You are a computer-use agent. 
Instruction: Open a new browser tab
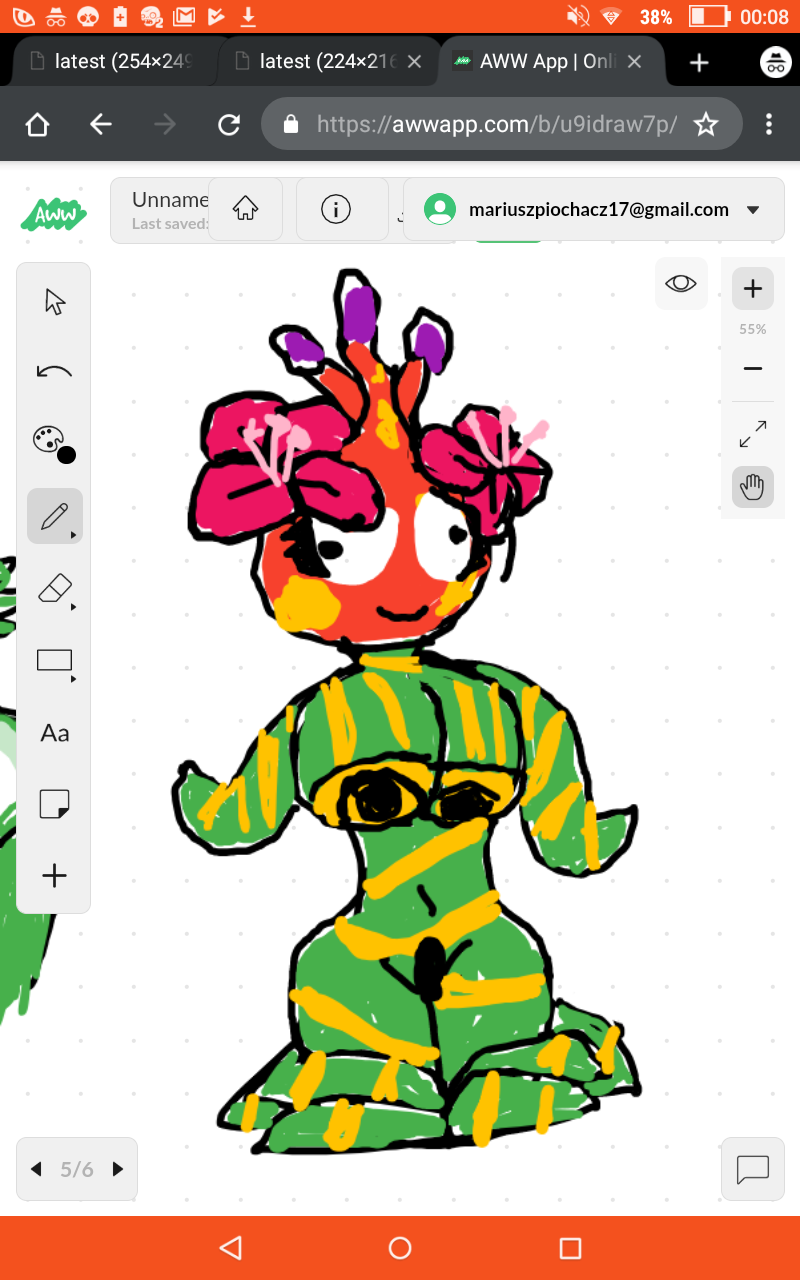pyautogui.click(x=699, y=62)
